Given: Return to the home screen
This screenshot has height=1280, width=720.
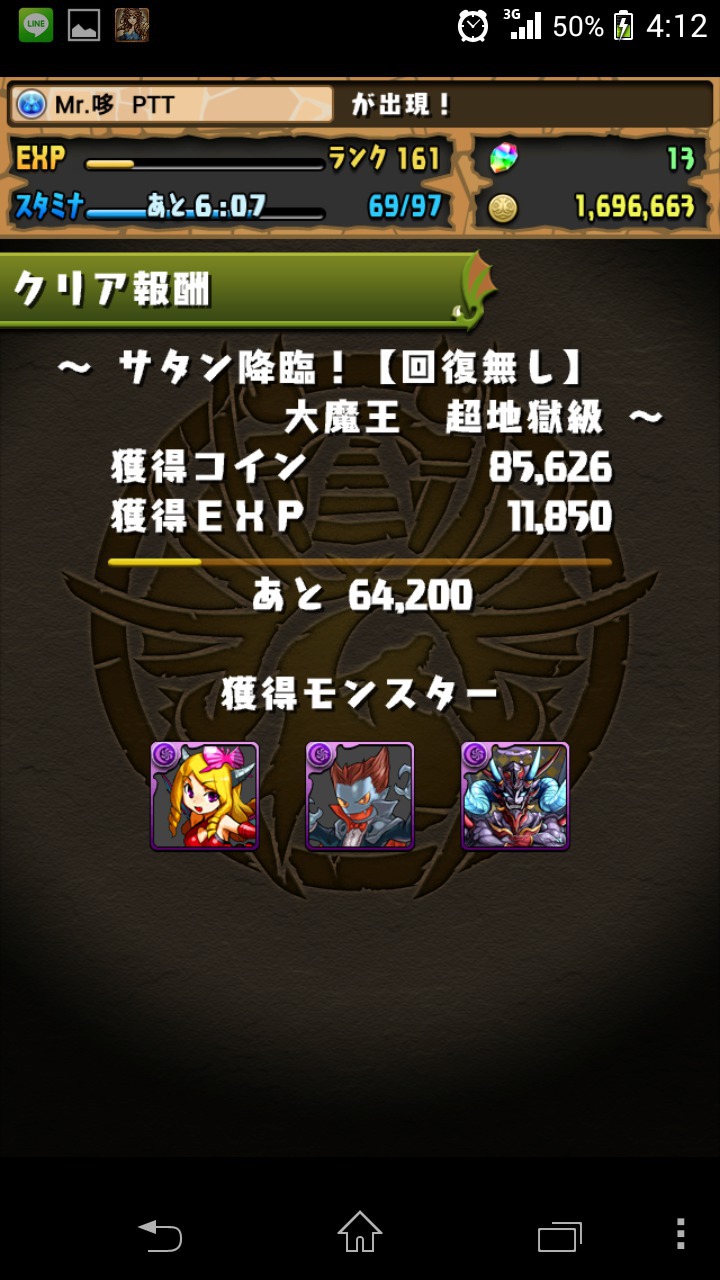Looking at the screenshot, I should point(360,1233).
